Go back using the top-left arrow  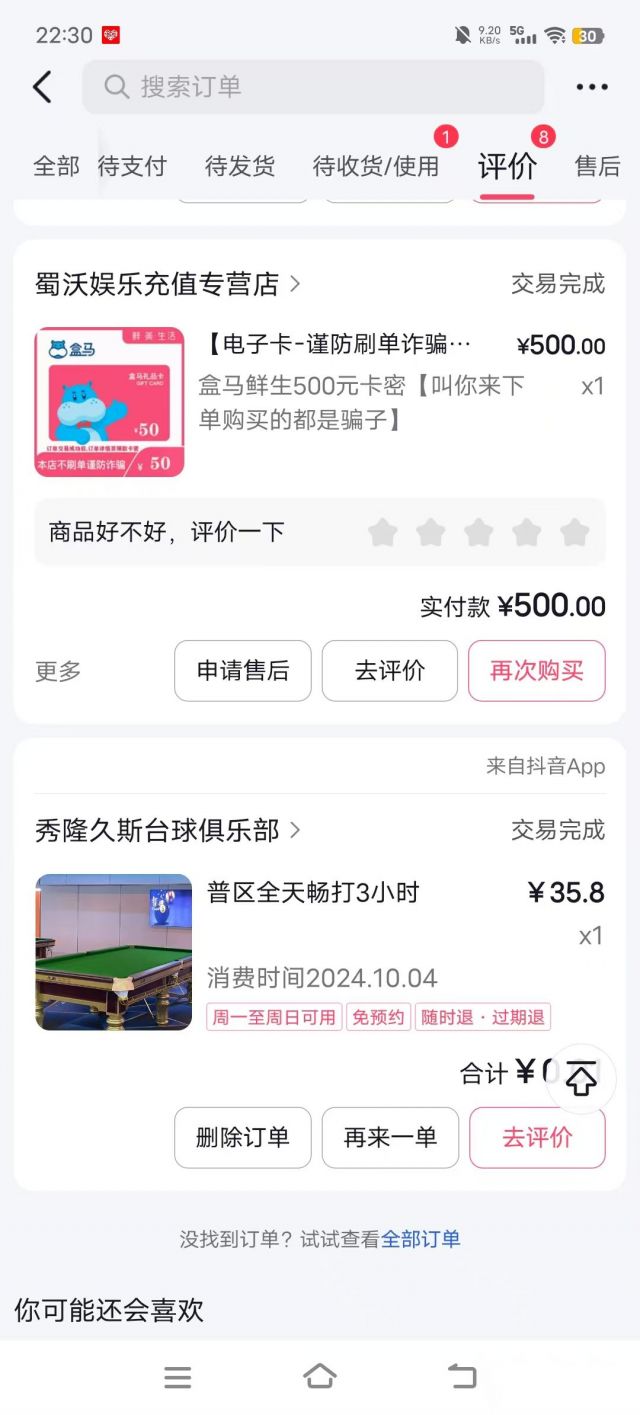pyautogui.click(x=42, y=87)
